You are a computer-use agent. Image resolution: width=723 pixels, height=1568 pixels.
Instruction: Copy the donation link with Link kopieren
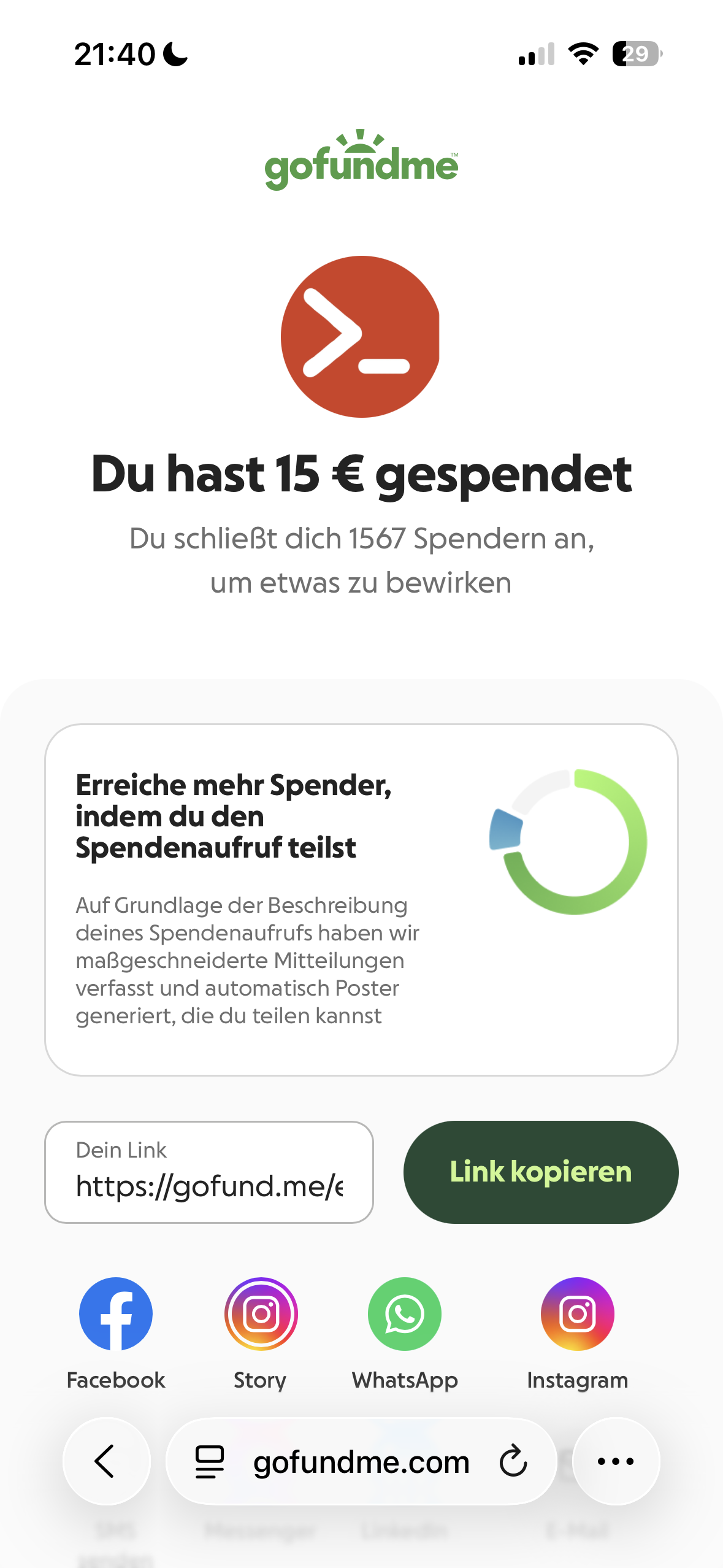coord(540,1172)
